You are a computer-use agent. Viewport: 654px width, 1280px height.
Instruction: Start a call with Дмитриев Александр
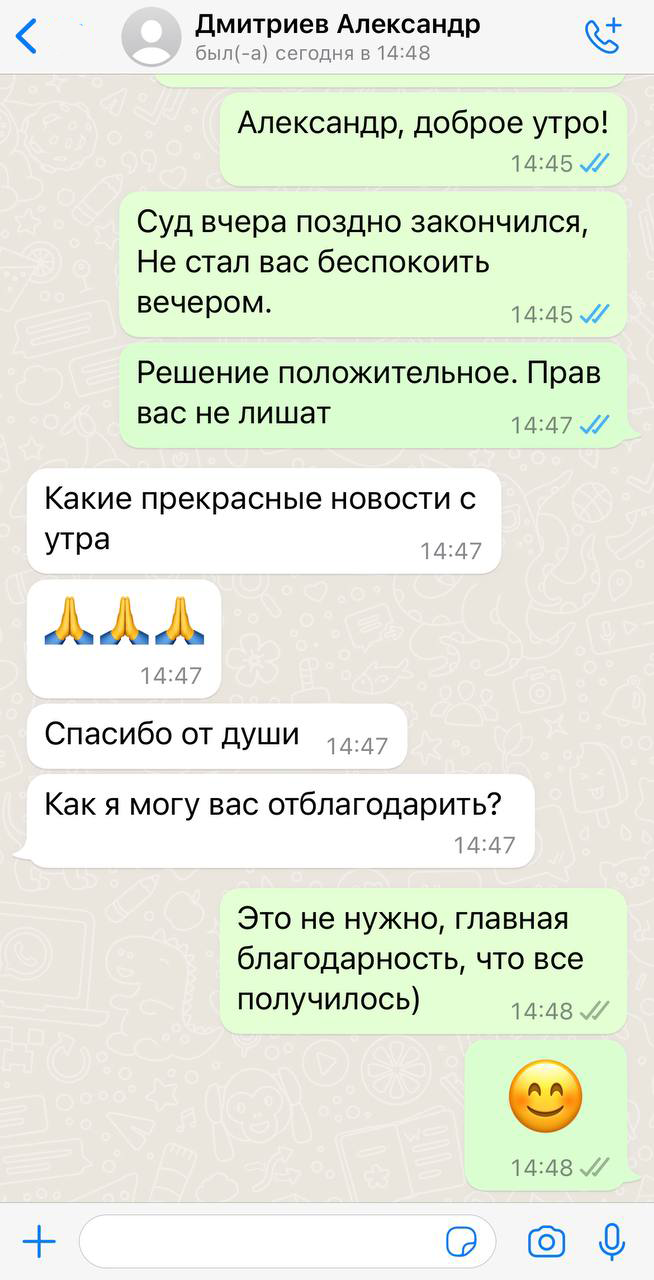[x=603, y=36]
